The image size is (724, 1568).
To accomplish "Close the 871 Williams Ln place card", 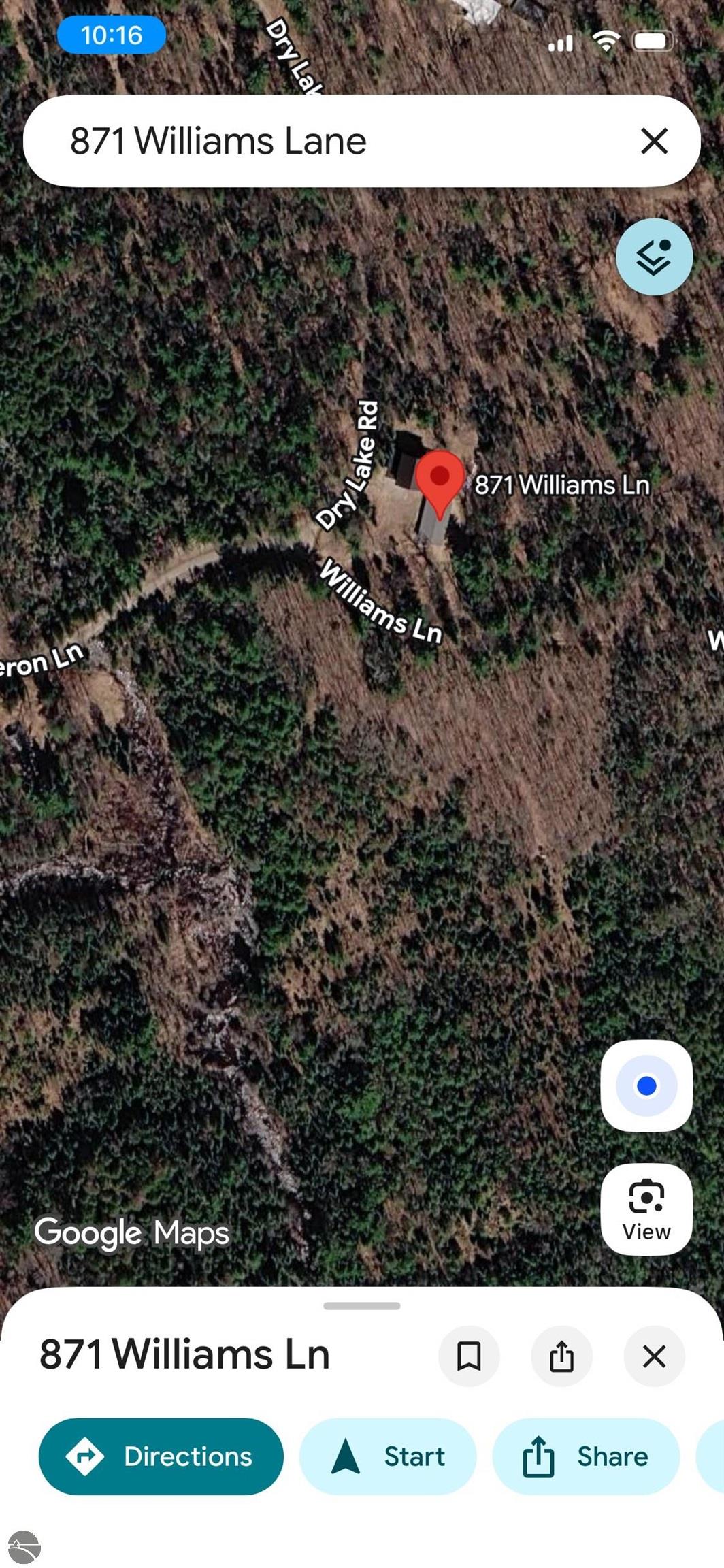I will (x=654, y=1356).
